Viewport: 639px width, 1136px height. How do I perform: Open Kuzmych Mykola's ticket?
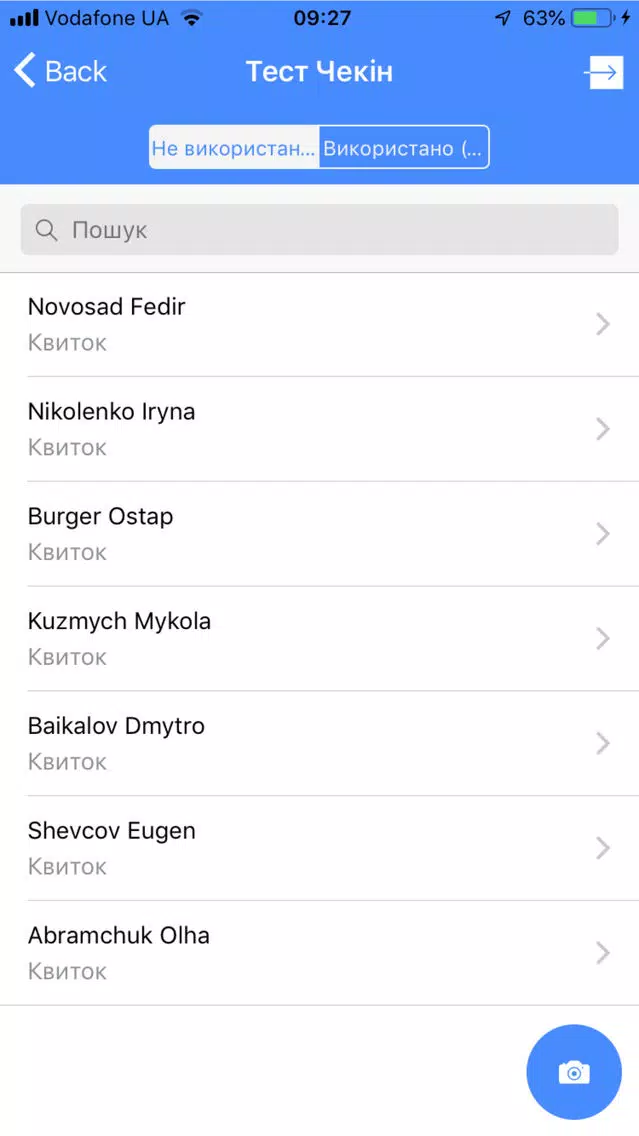[x=320, y=639]
